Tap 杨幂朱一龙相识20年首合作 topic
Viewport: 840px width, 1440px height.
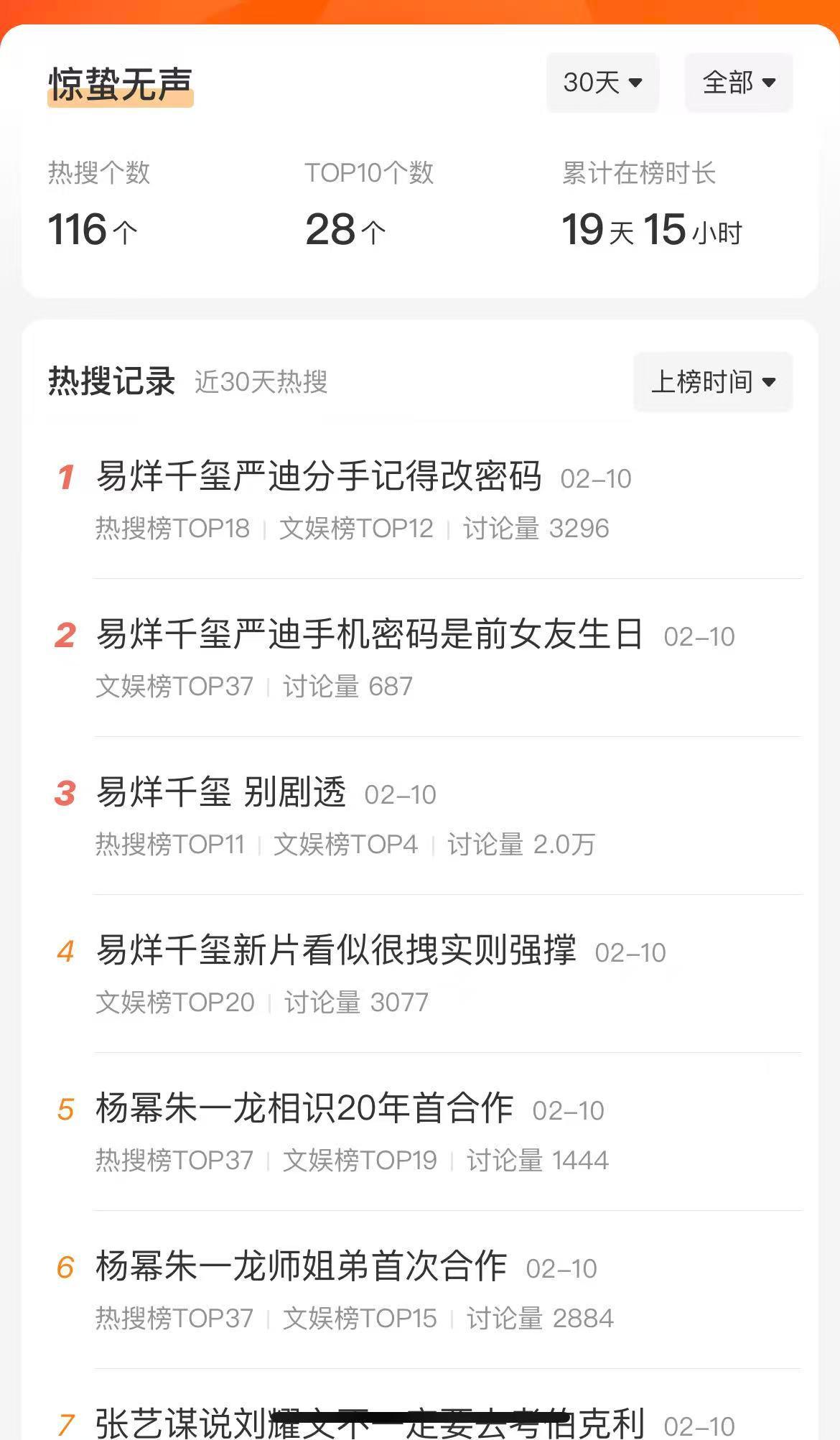click(304, 1109)
